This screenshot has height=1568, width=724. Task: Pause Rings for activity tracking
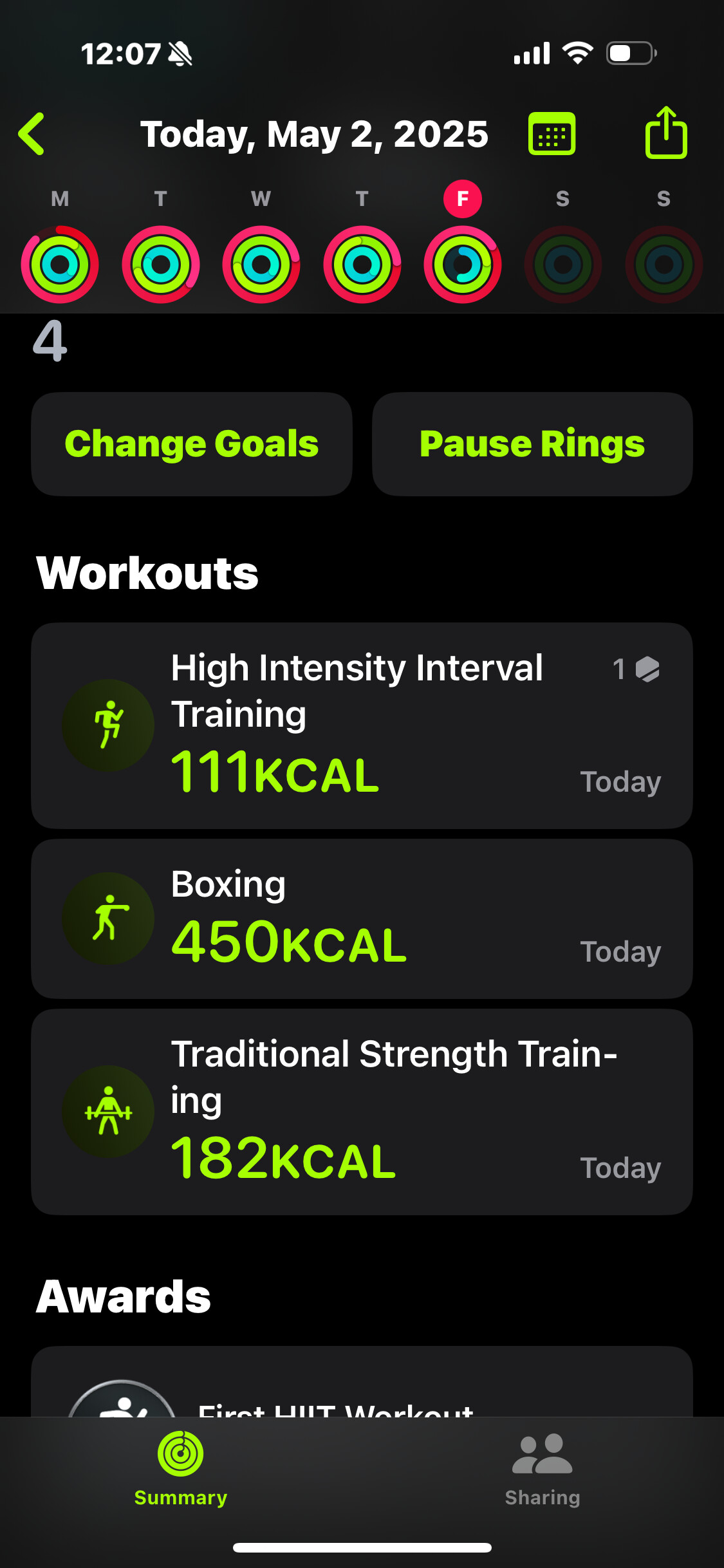[532, 444]
